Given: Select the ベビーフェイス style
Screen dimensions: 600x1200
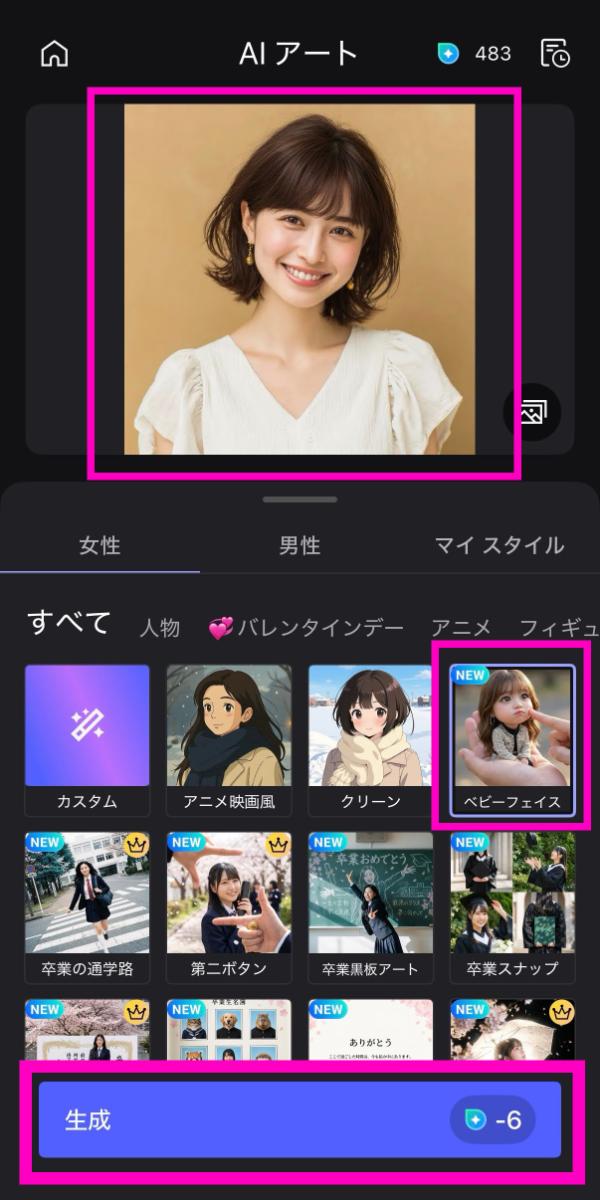Looking at the screenshot, I should pos(512,740).
